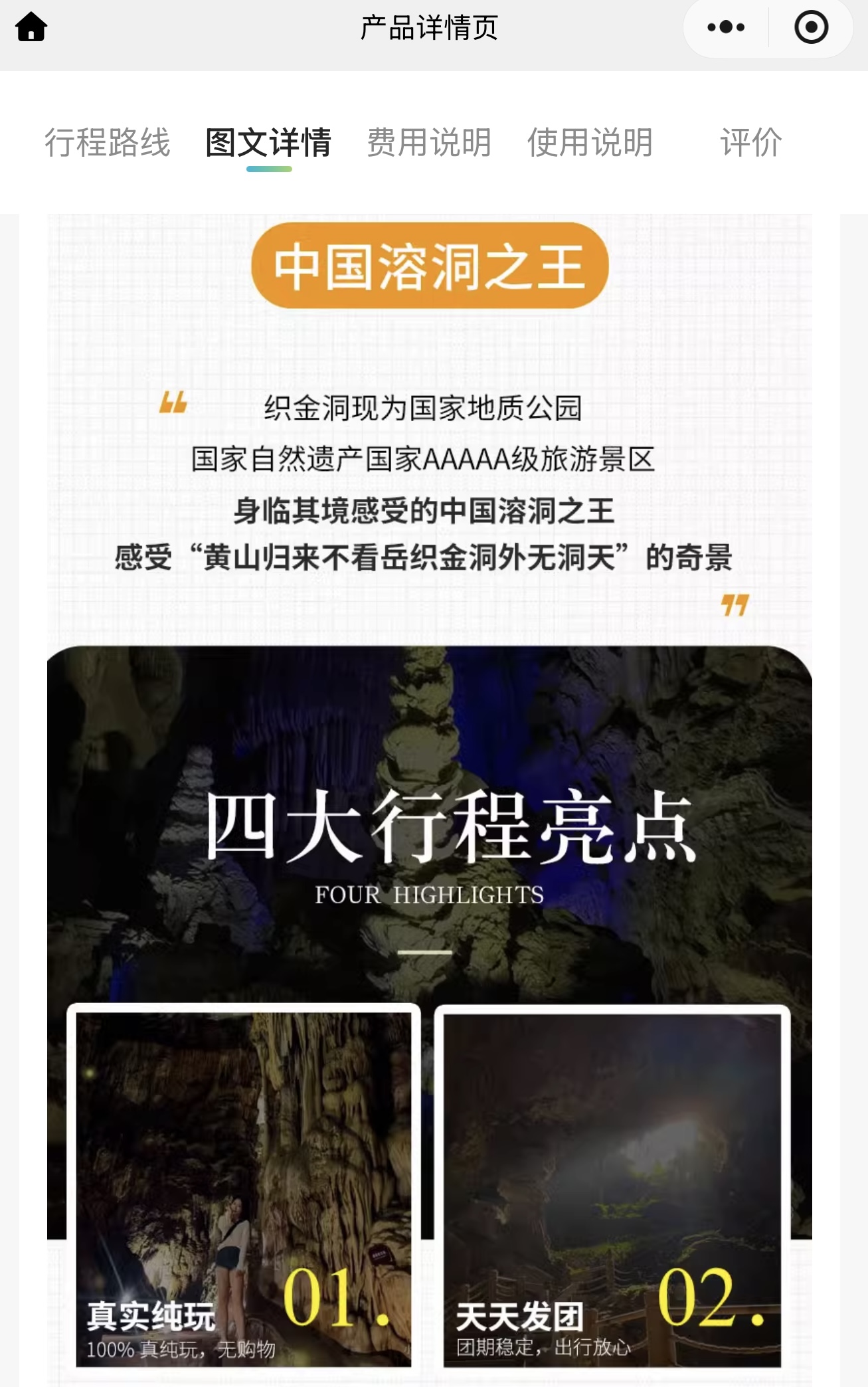Close the mini program via target icon
This screenshot has width=868, height=1387.
[x=811, y=27]
